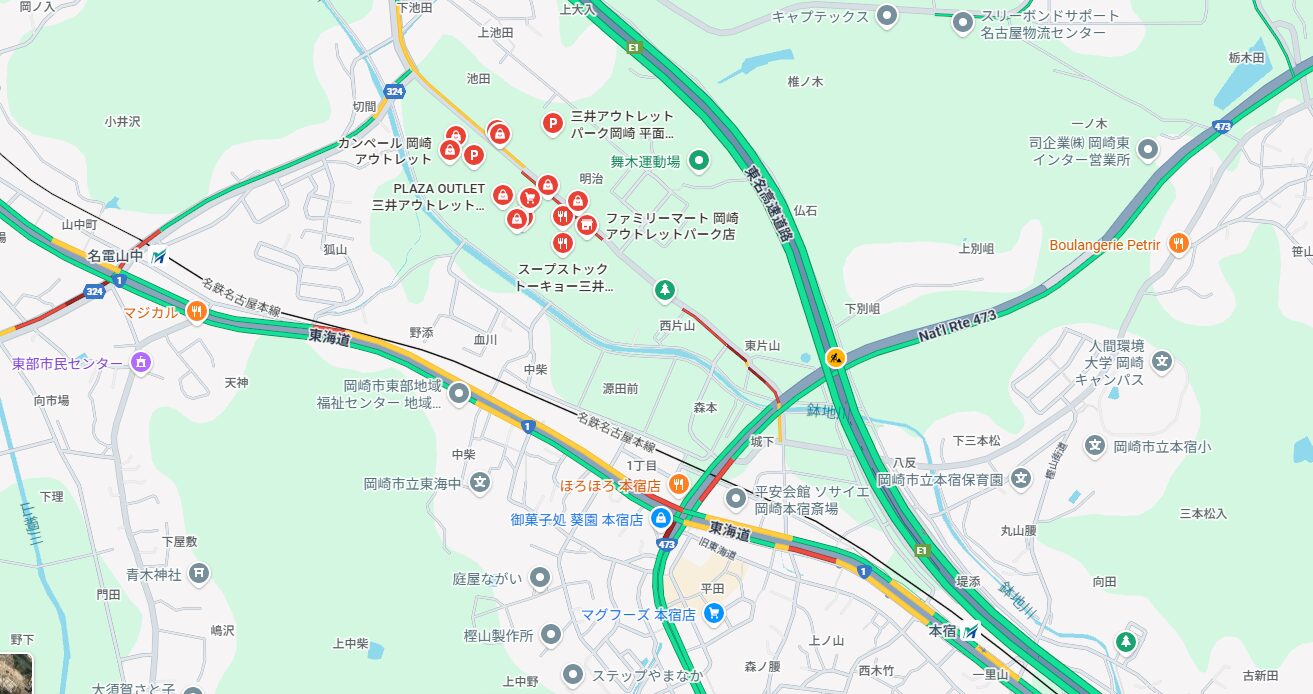Open the 岡崎市立東海中 school marker

[x=481, y=483]
